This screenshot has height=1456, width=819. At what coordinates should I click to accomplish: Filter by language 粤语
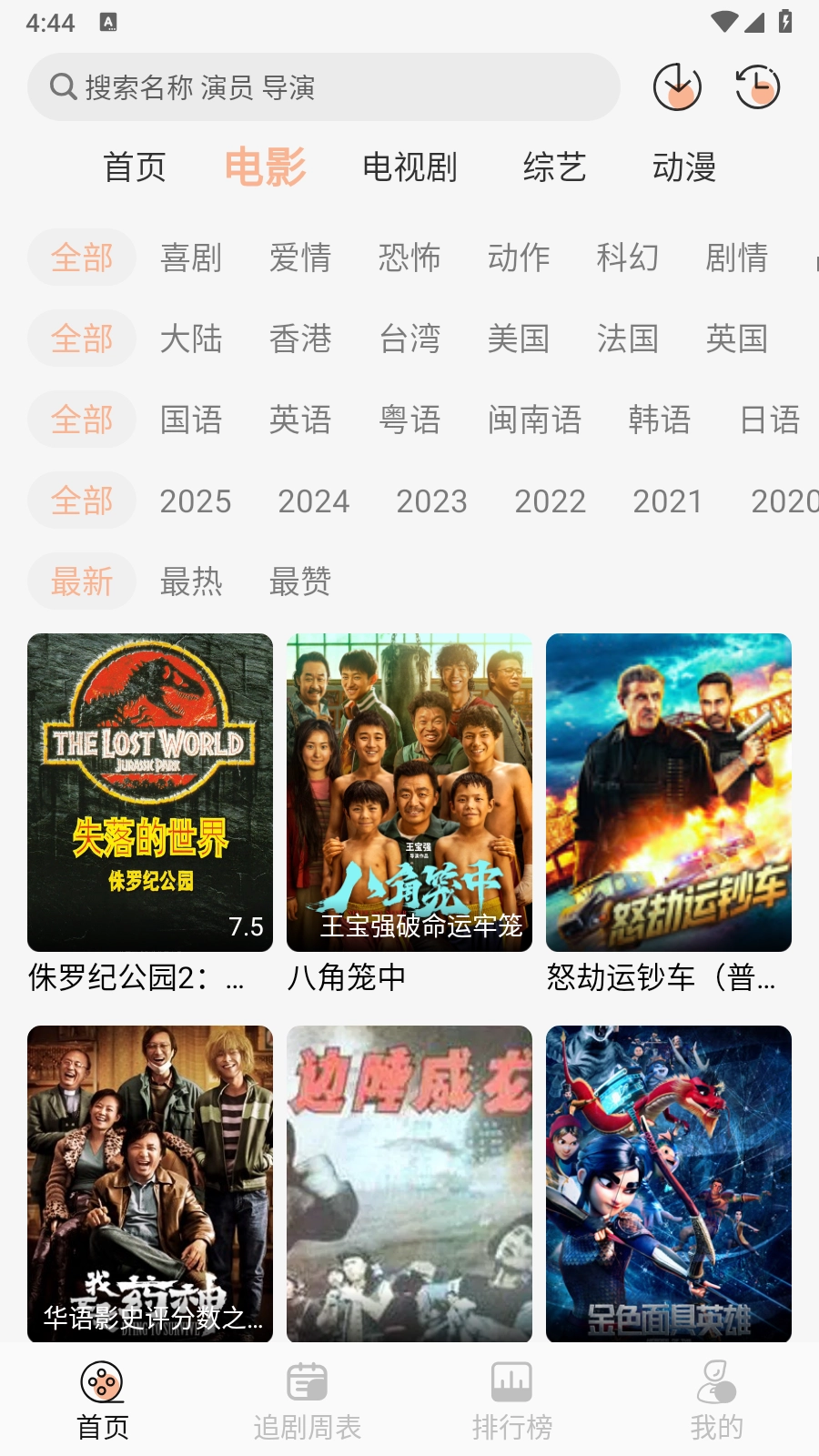tap(409, 420)
